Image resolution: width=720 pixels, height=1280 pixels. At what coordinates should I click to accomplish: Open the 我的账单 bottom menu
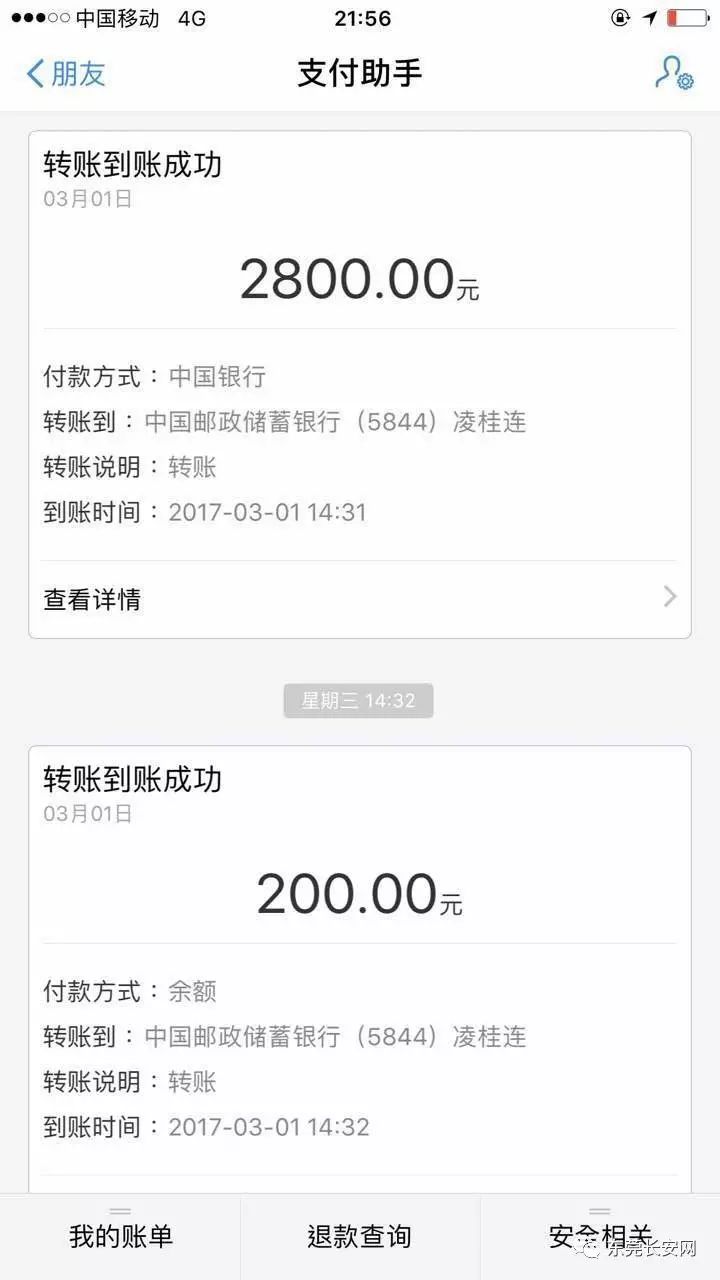click(x=120, y=1236)
